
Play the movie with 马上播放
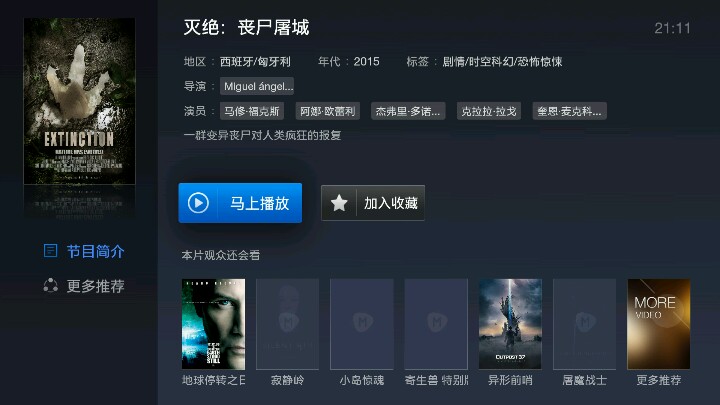coord(240,203)
